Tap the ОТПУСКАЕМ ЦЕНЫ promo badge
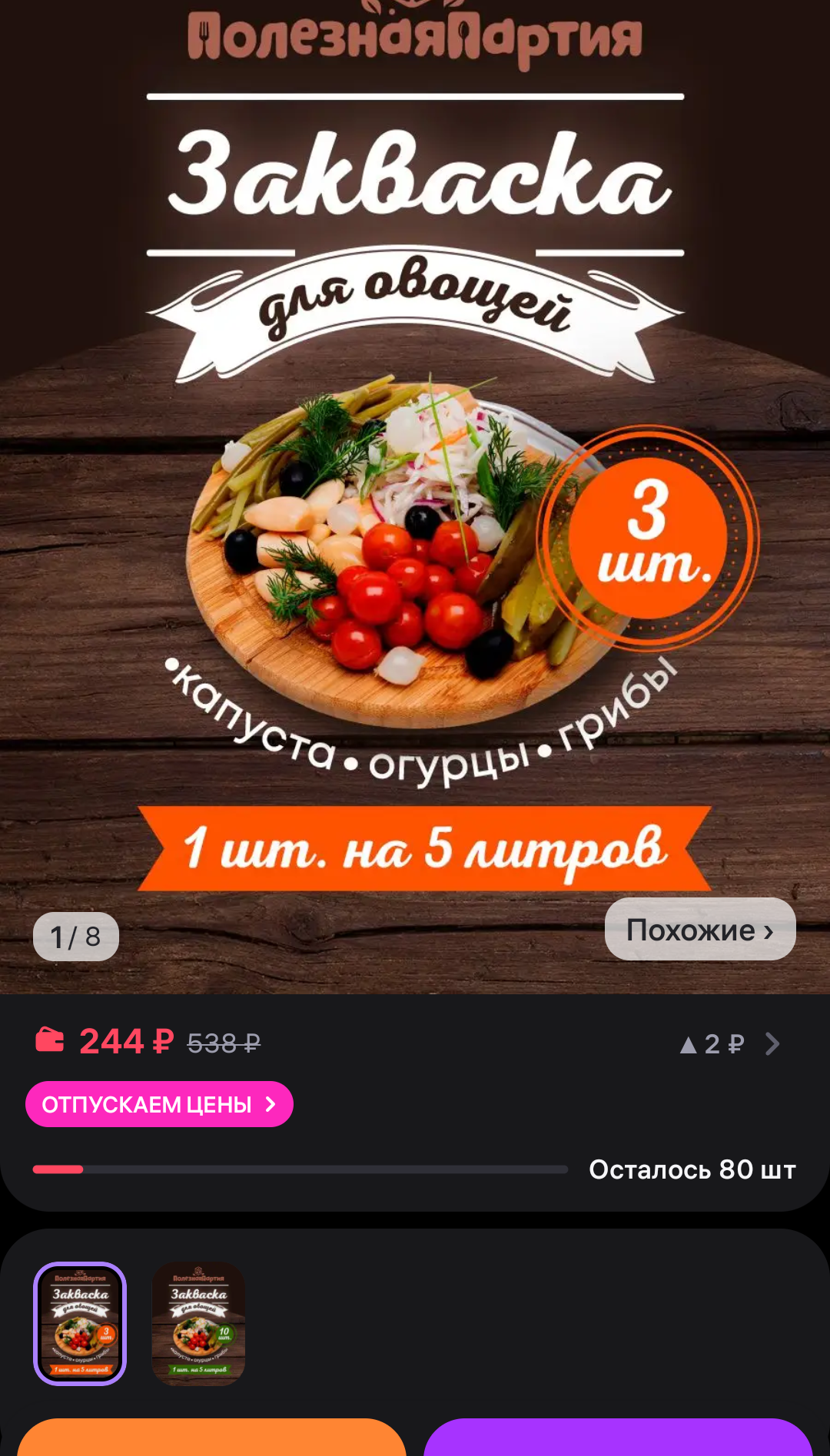 (159, 1104)
